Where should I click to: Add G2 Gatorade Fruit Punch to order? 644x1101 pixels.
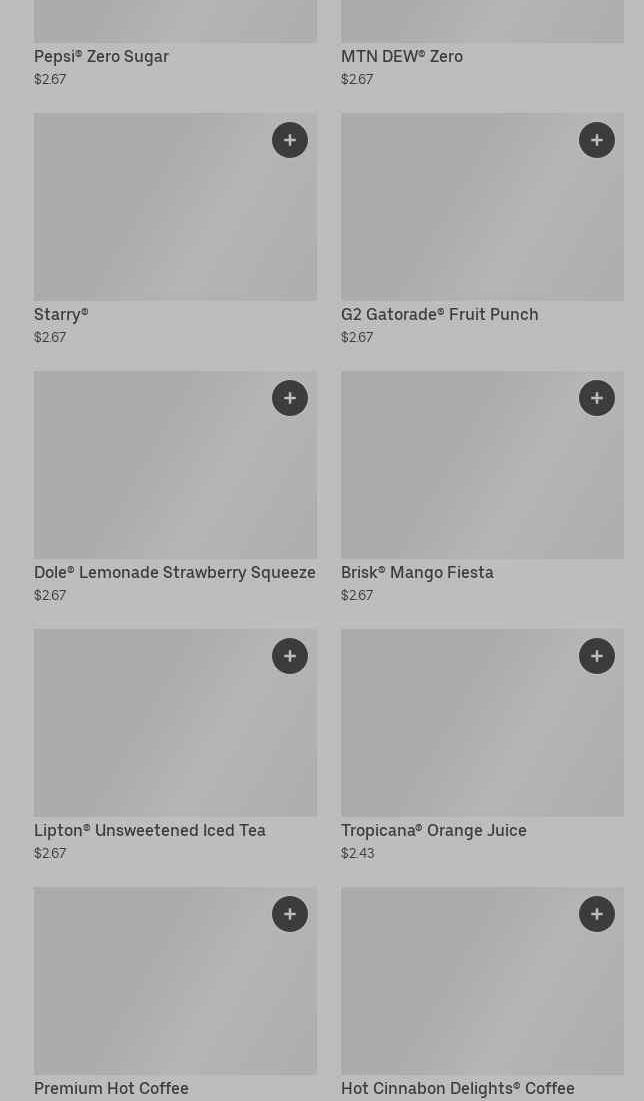click(597, 140)
